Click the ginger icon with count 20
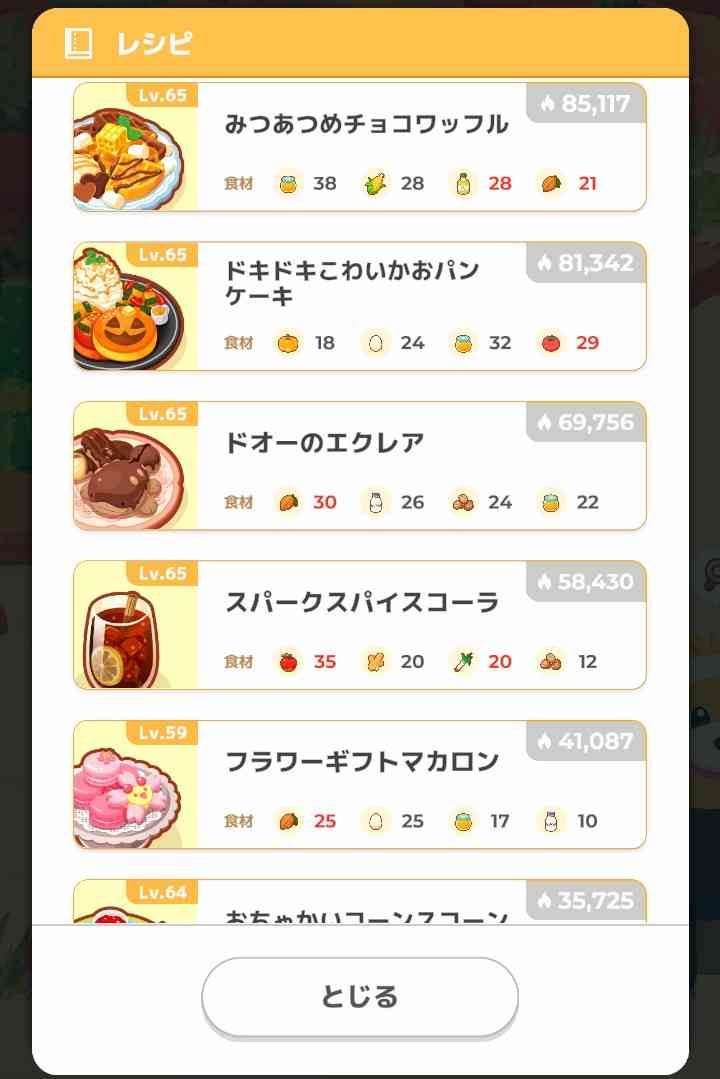Viewport: 720px width, 1079px height. point(374,661)
